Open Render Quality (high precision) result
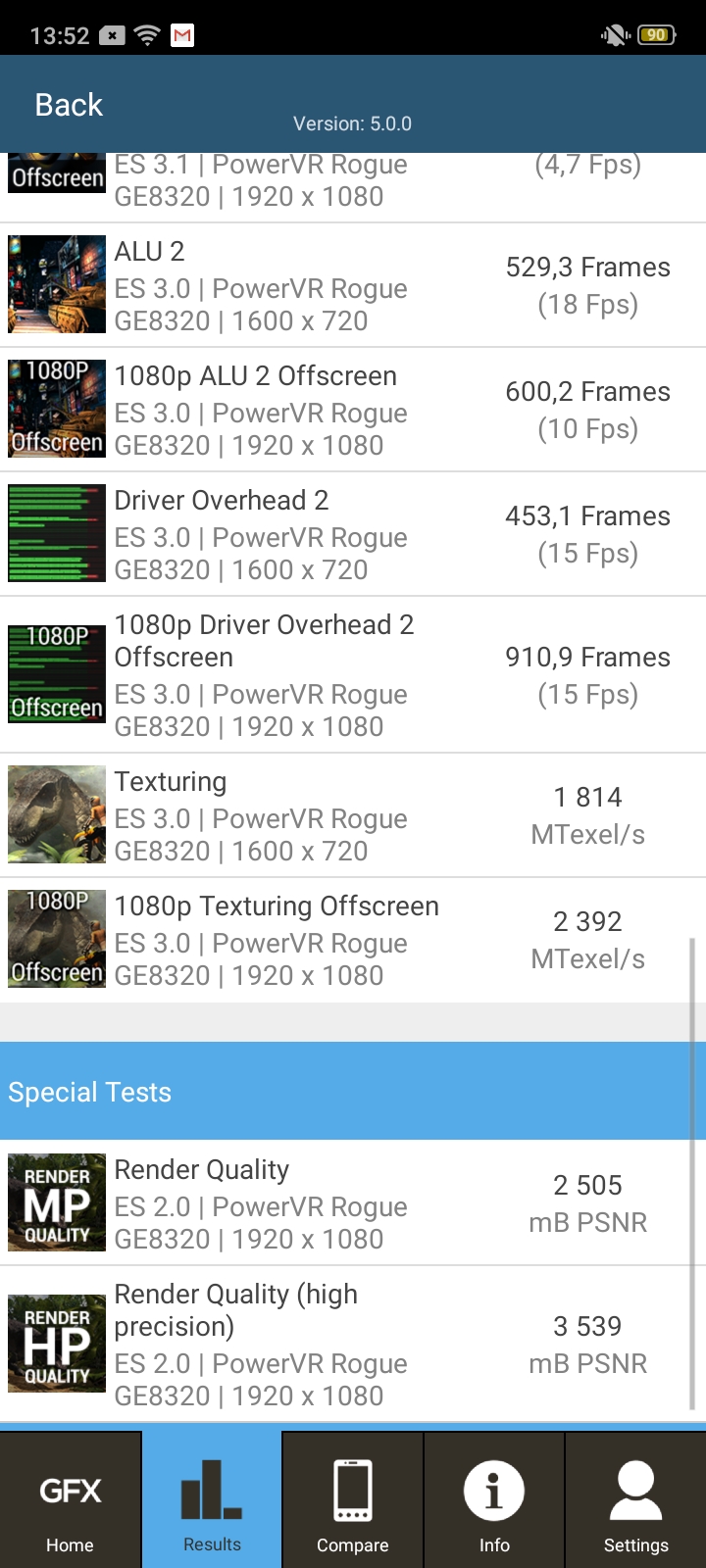 (x=353, y=1344)
